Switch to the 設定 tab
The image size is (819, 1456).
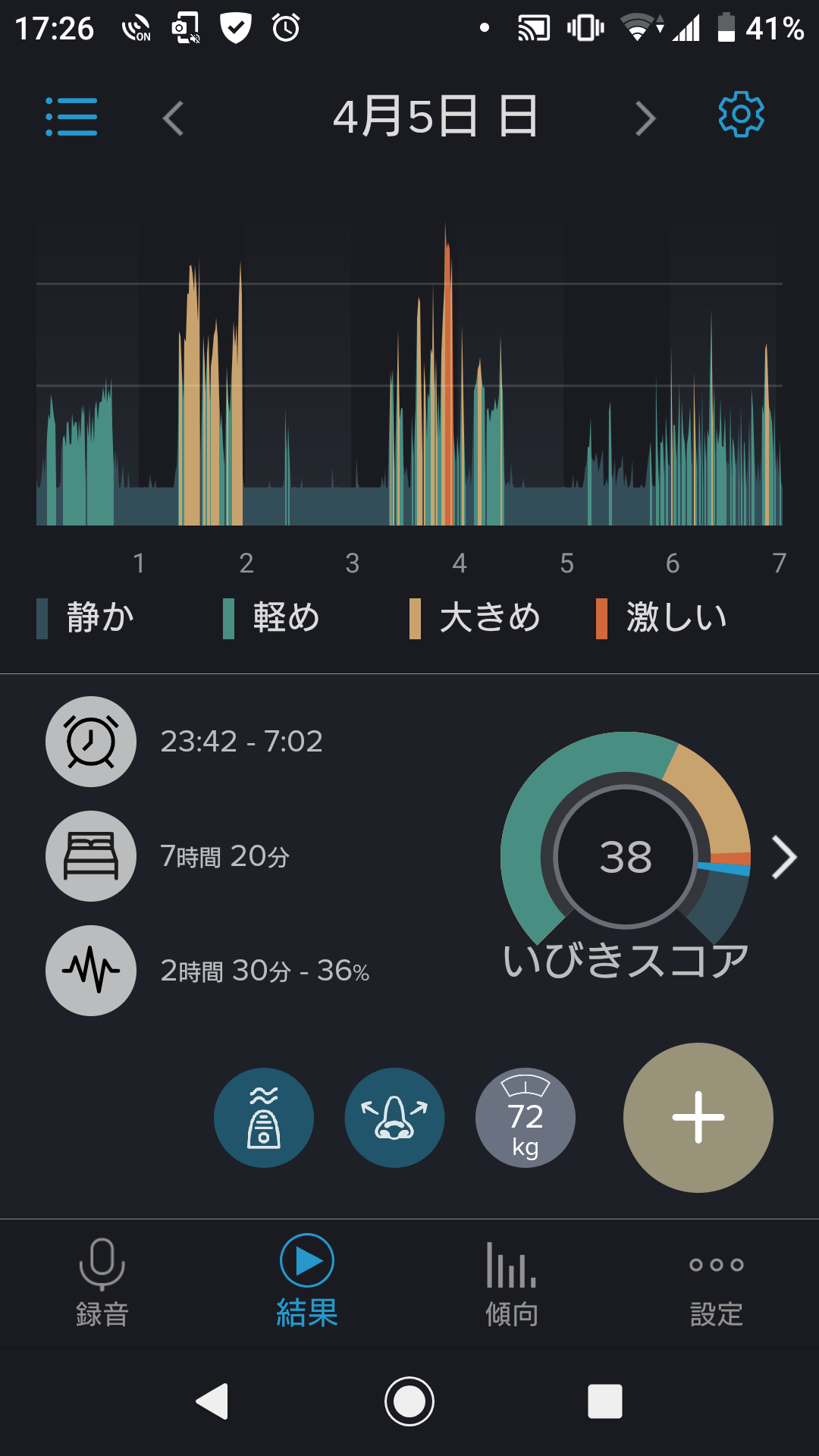click(x=717, y=1283)
